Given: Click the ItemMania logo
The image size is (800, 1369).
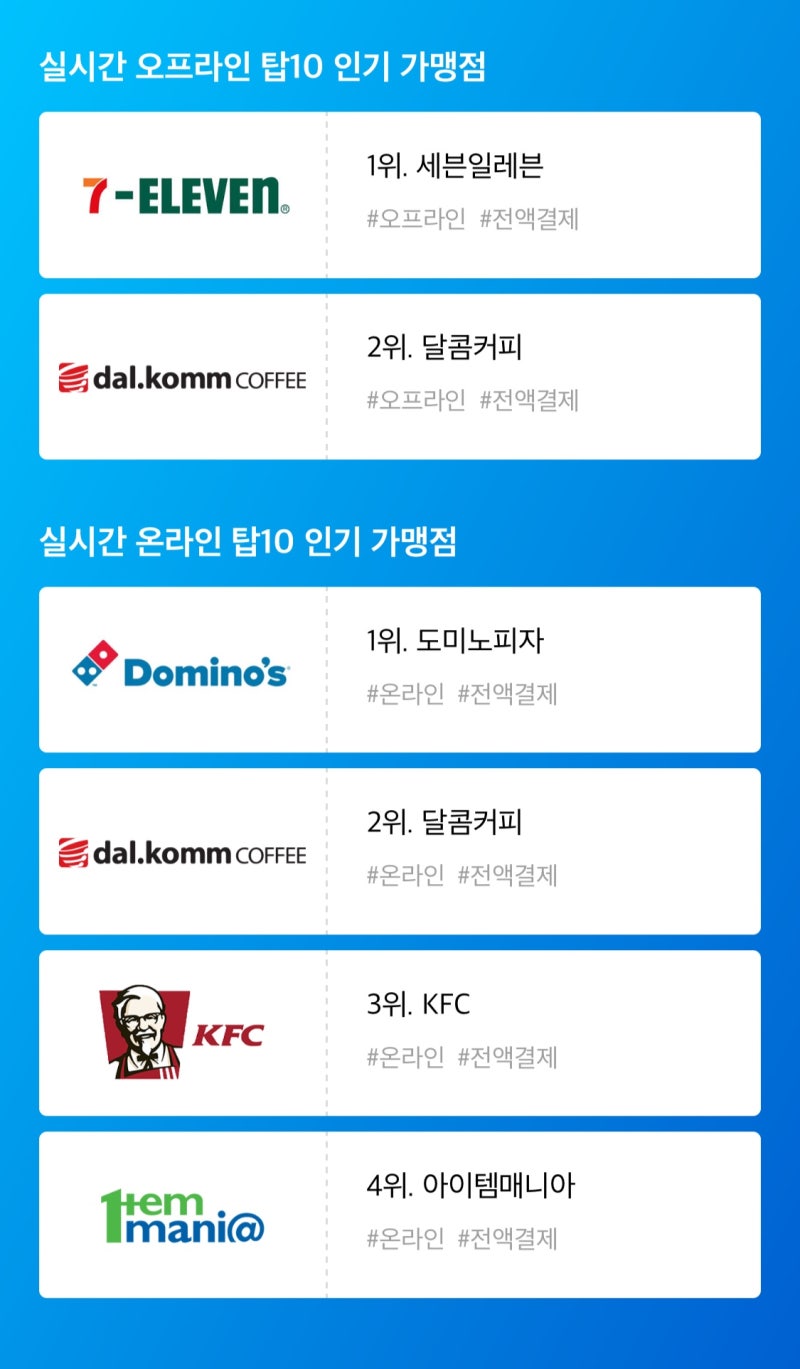Looking at the screenshot, I should [180, 1214].
